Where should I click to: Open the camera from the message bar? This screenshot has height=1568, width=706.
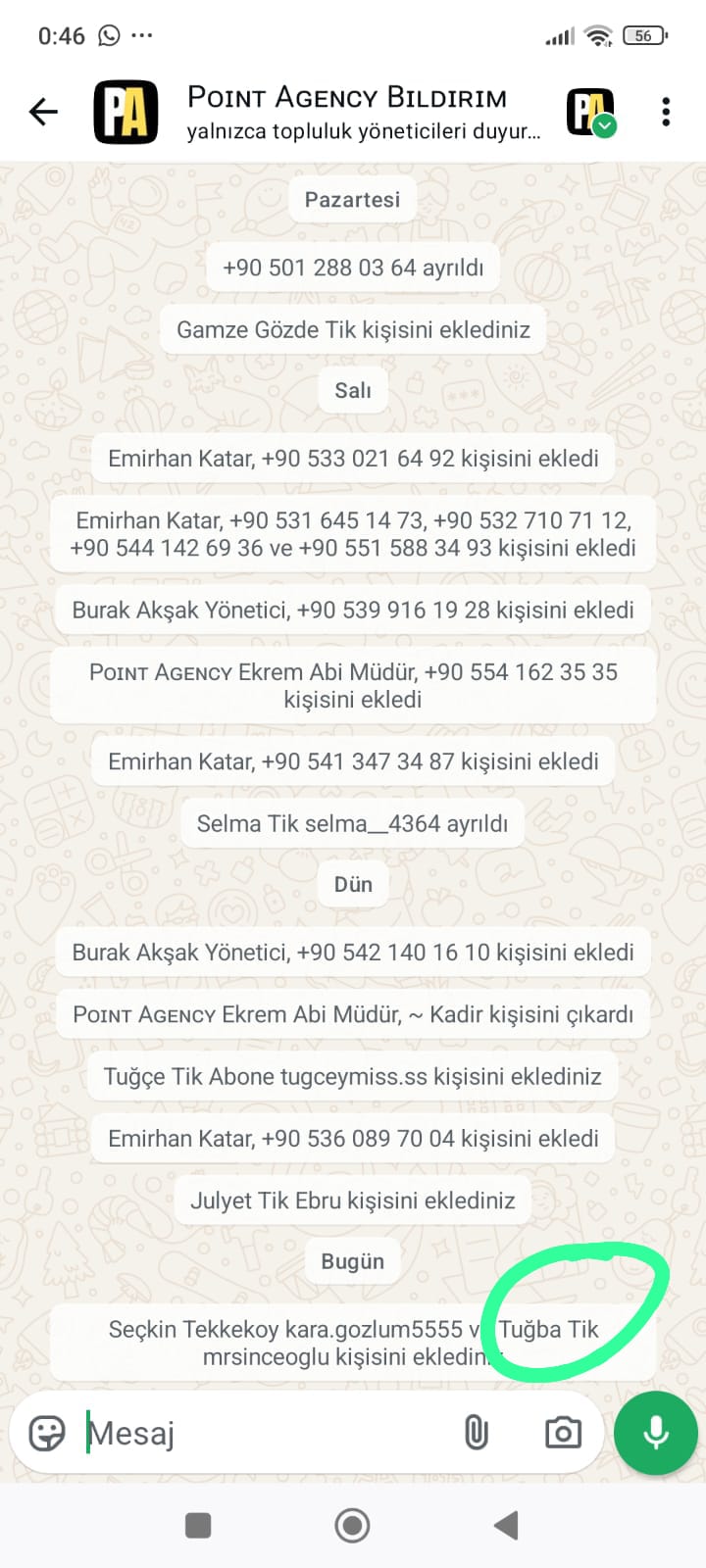[563, 1433]
